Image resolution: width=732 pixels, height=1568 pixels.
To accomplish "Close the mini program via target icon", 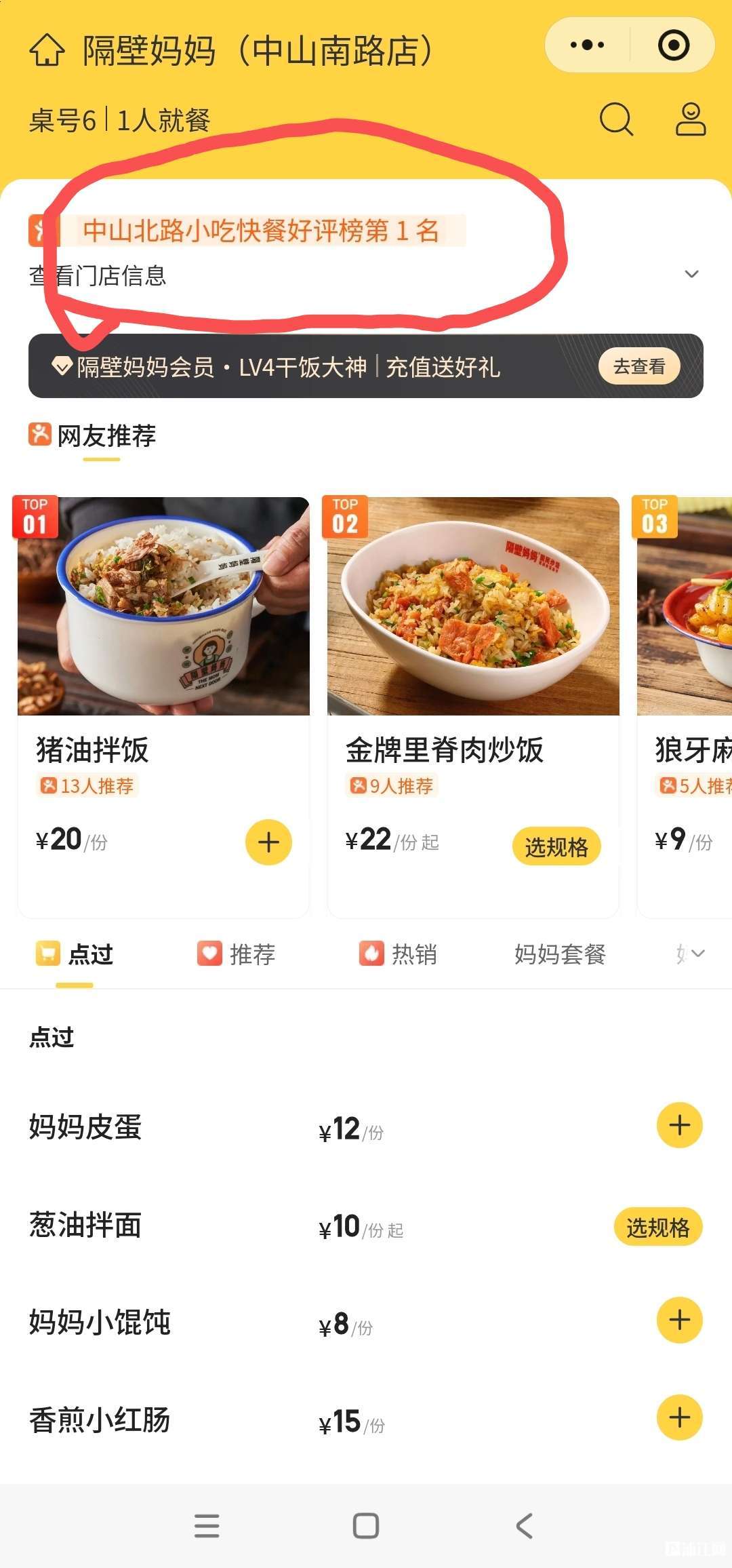I will [x=673, y=45].
